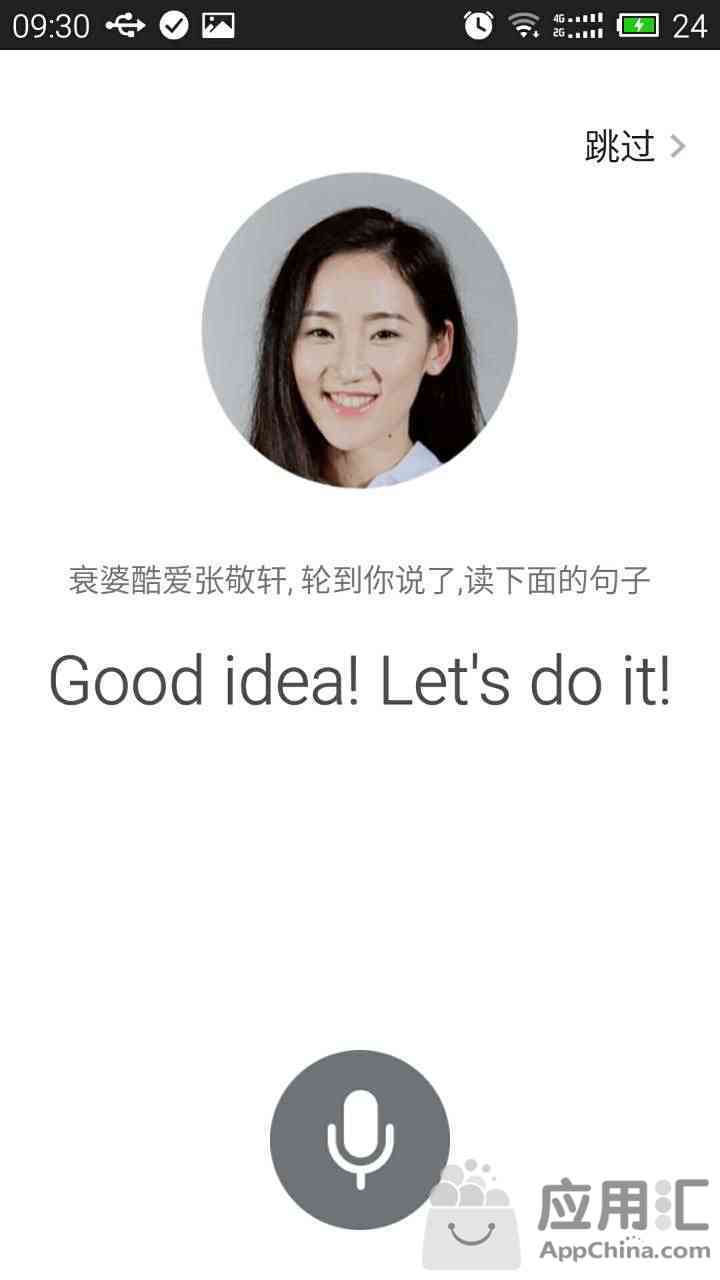
Task: Start recording with the microphone button
Action: [359, 1139]
